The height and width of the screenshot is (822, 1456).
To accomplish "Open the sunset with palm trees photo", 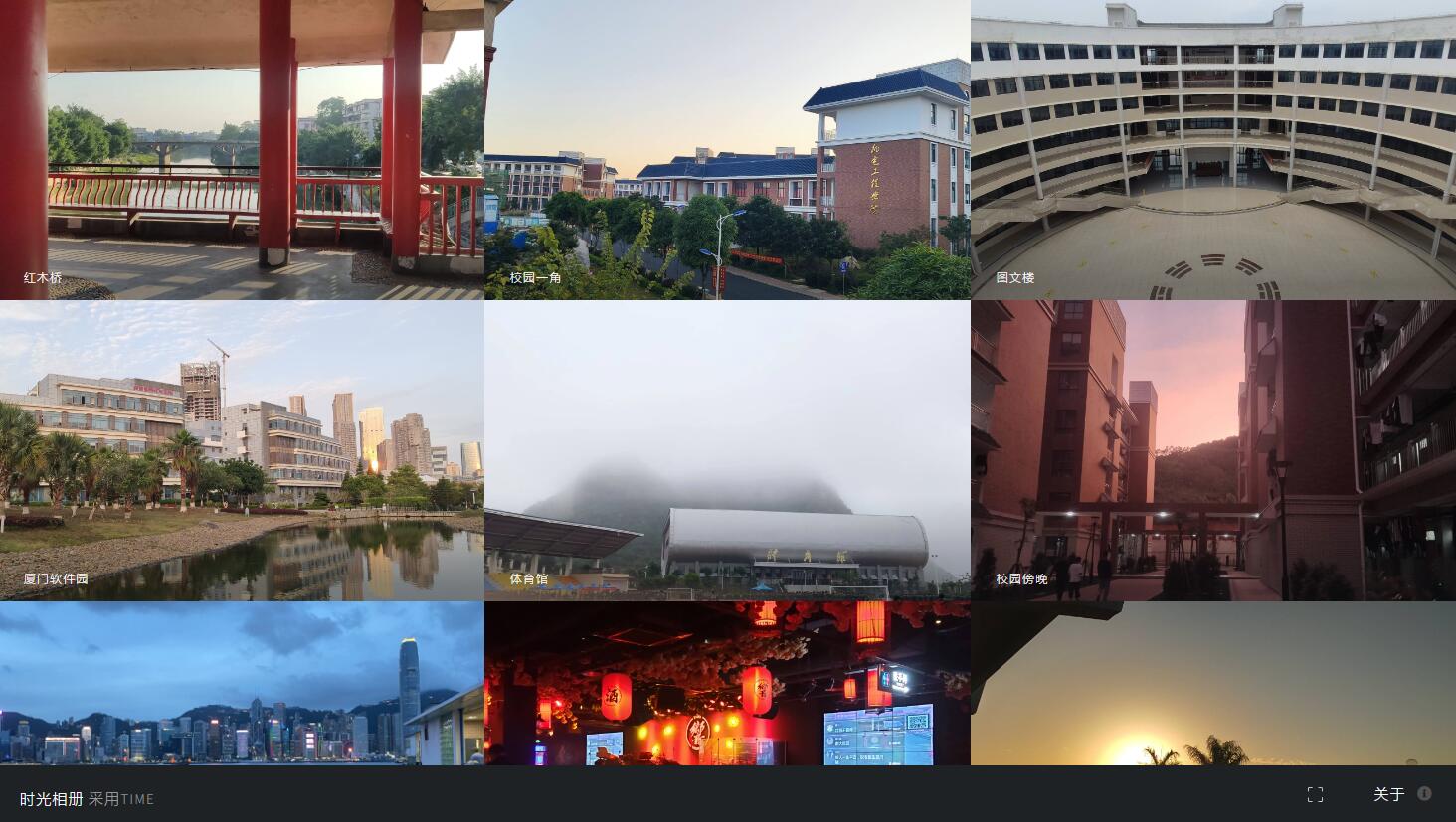I will pos(1213,683).
